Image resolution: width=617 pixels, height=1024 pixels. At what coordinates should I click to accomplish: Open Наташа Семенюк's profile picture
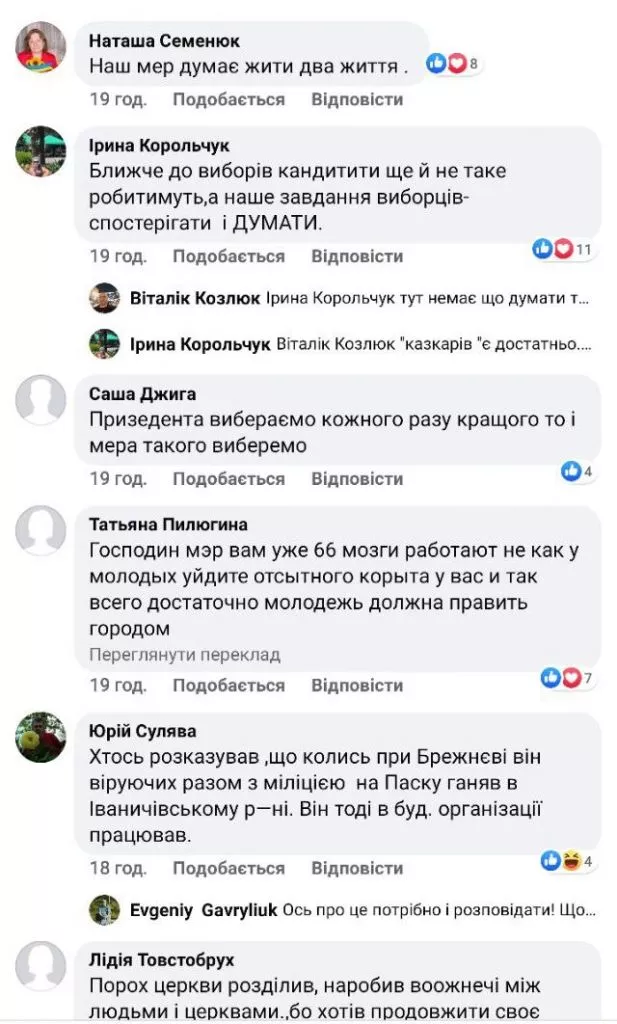[x=41, y=46]
